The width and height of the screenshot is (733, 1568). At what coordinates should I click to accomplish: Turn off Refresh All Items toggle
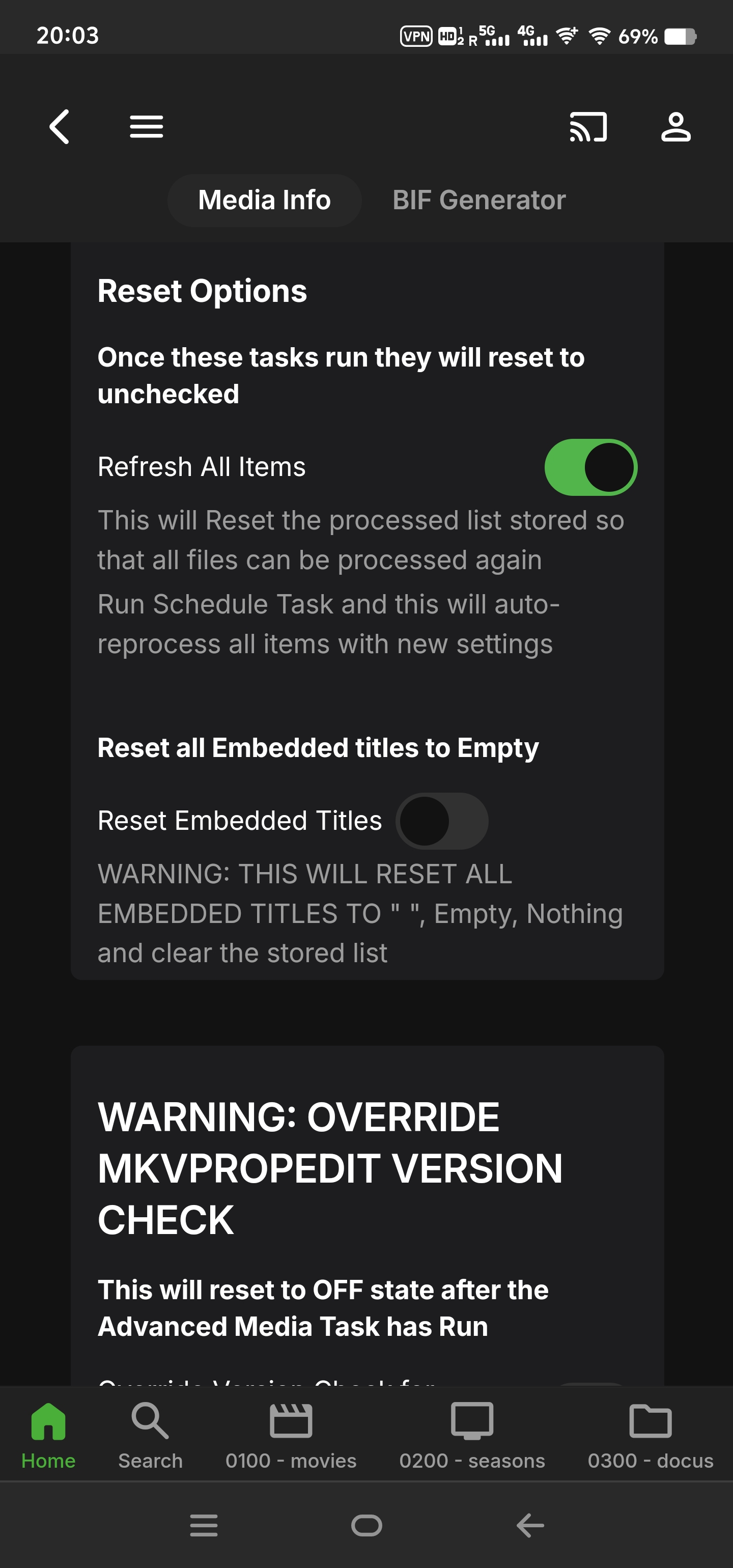pos(590,467)
